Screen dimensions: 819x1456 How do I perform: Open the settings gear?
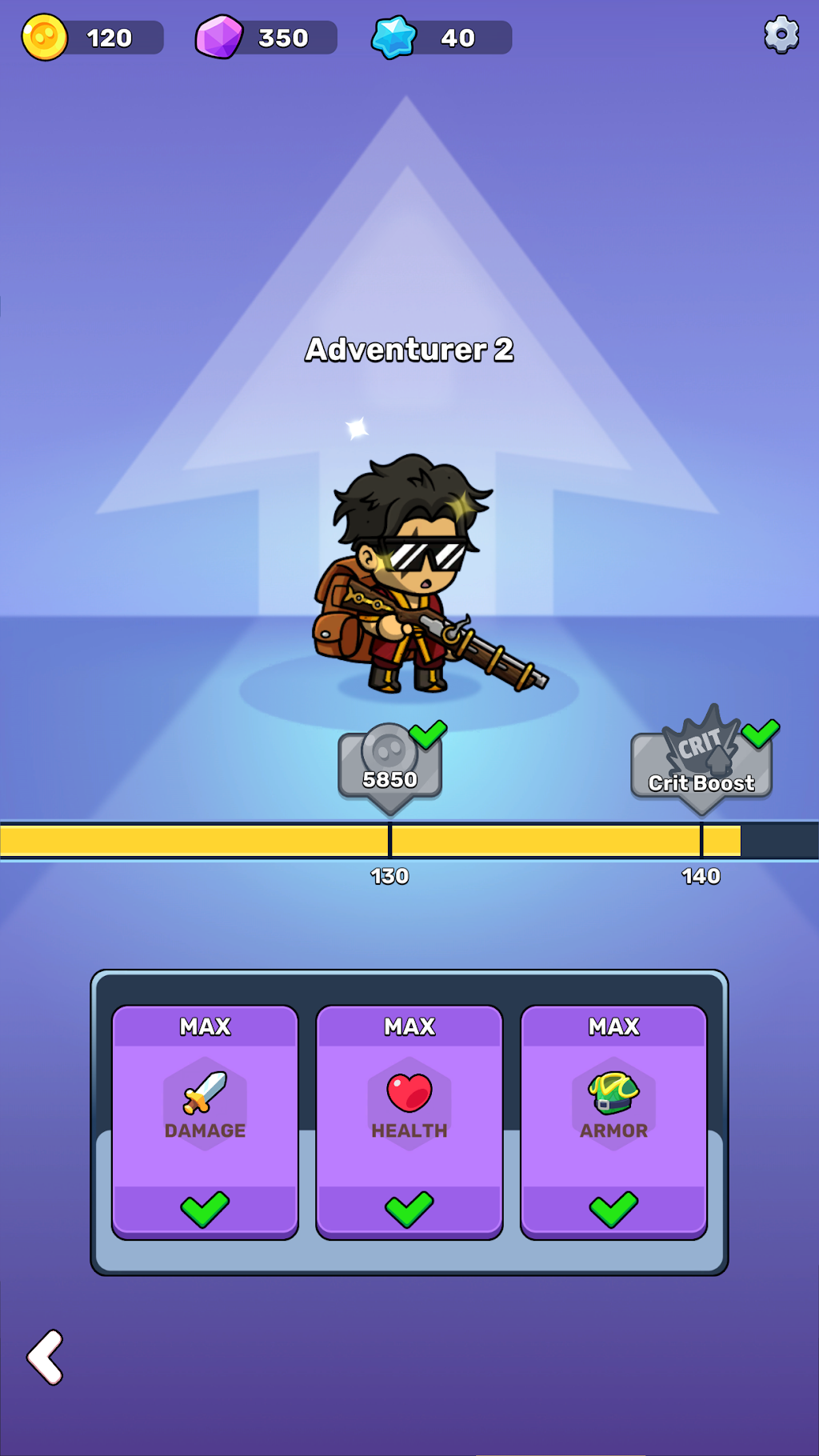[x=781, y=35]
